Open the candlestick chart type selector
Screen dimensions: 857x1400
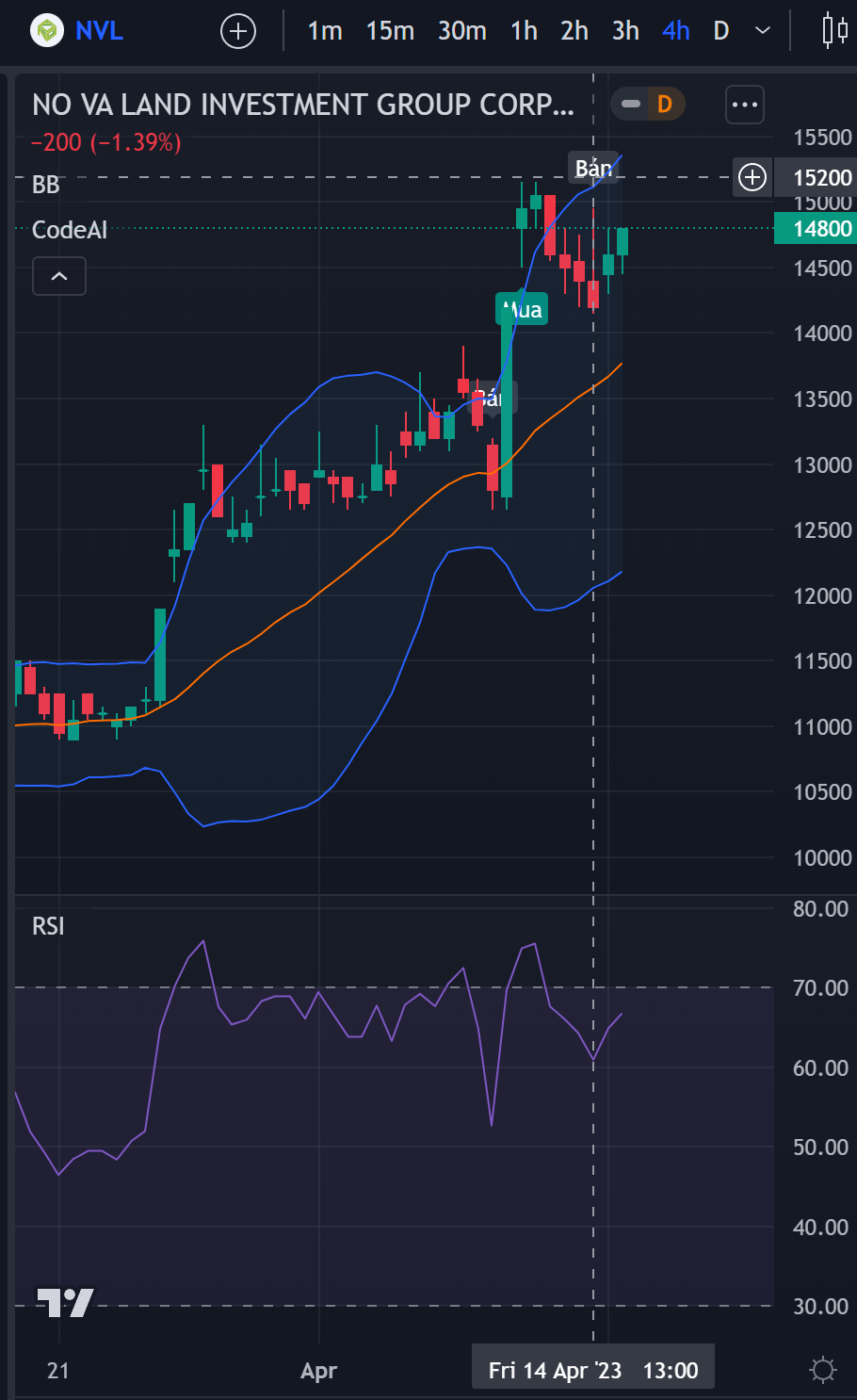[834, 31]
